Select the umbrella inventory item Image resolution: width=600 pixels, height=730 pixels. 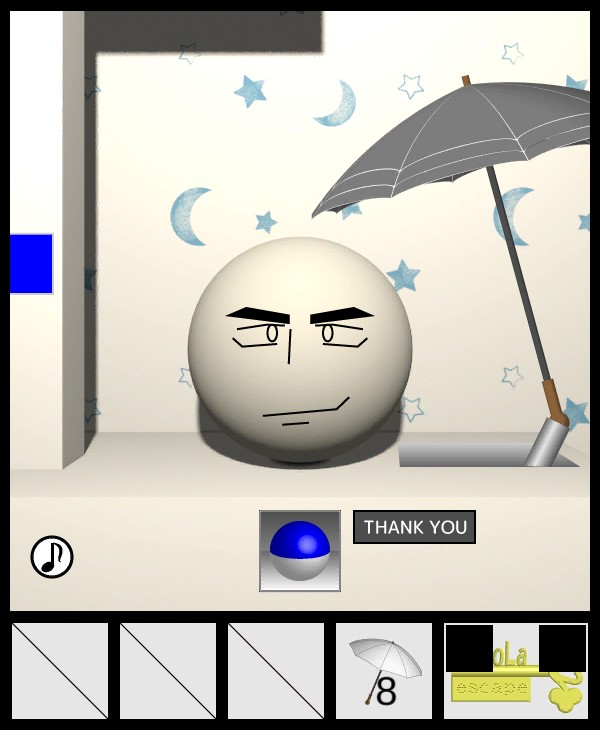(384, 671)
